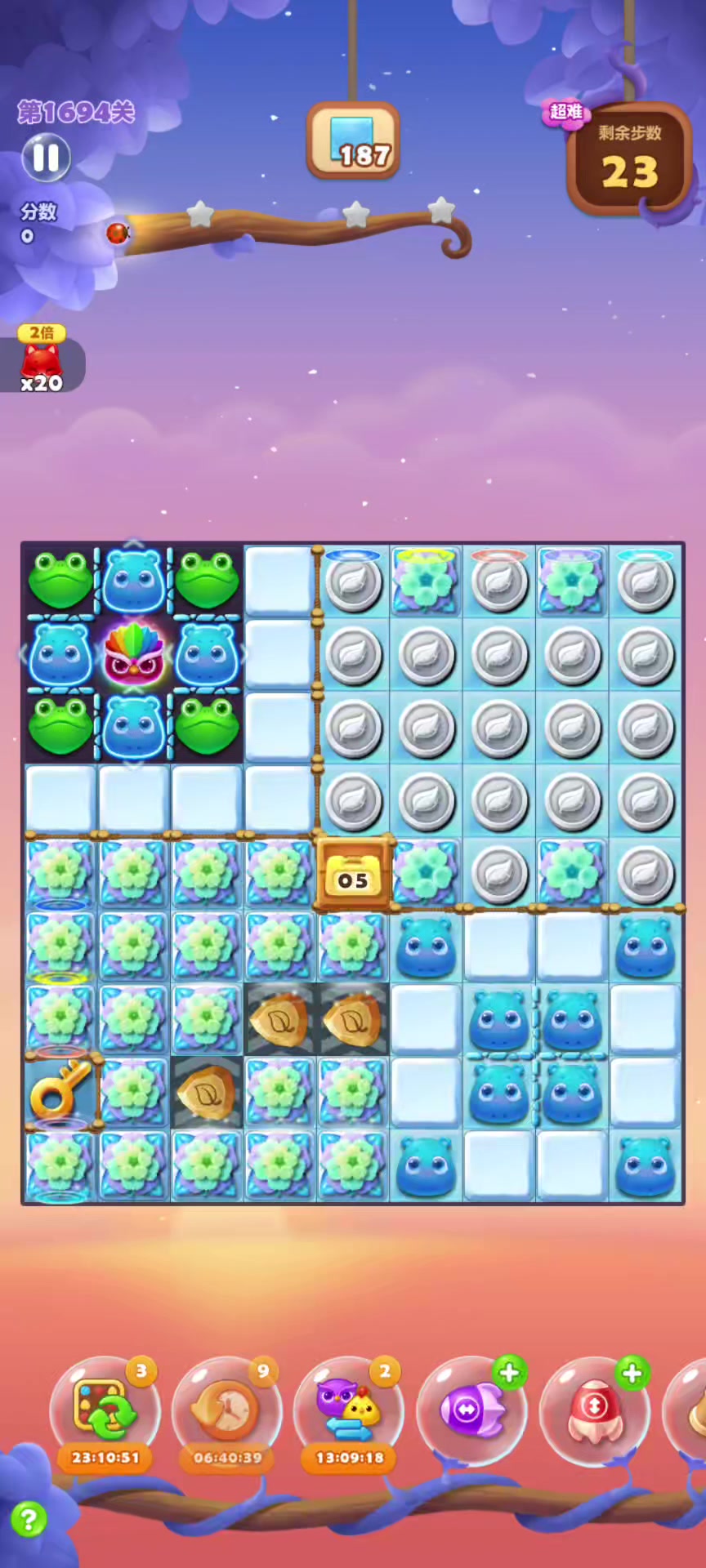Add the purple horizontal rocket booster
This screenshot has width=706, height=1568.
[471, 1410]
